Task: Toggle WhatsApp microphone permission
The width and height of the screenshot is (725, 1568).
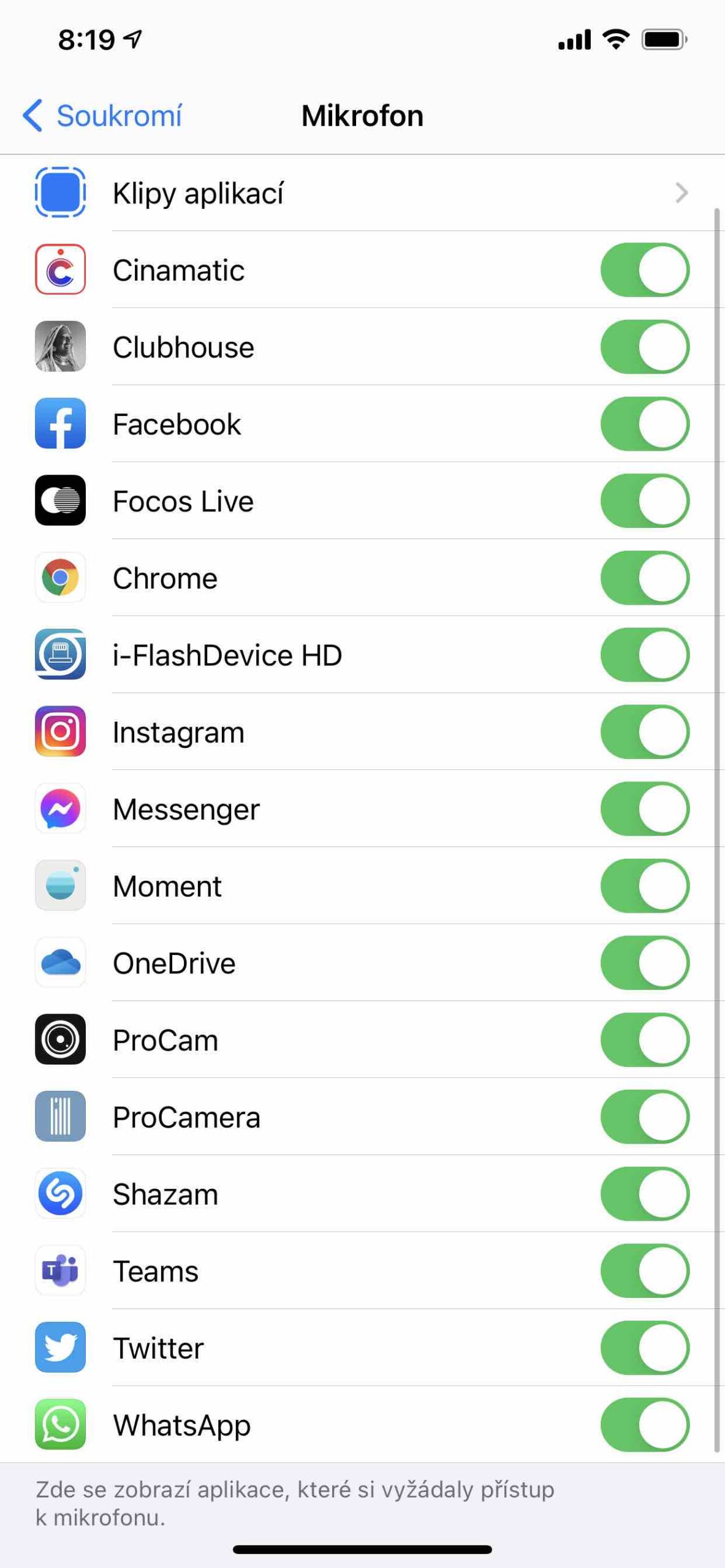Action: (x=645, y=1425)
